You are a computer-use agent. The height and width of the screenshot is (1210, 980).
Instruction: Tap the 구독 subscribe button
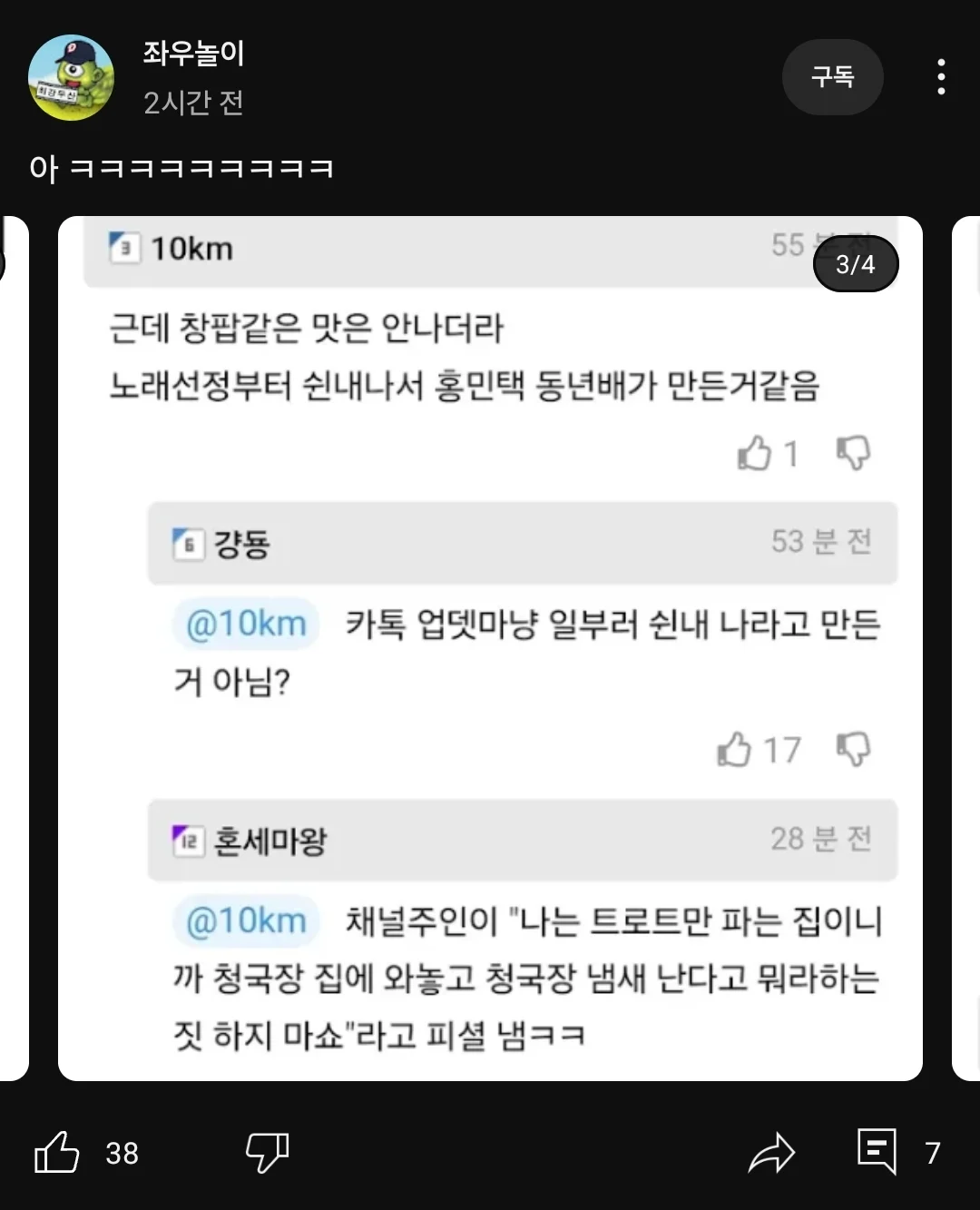832,77
